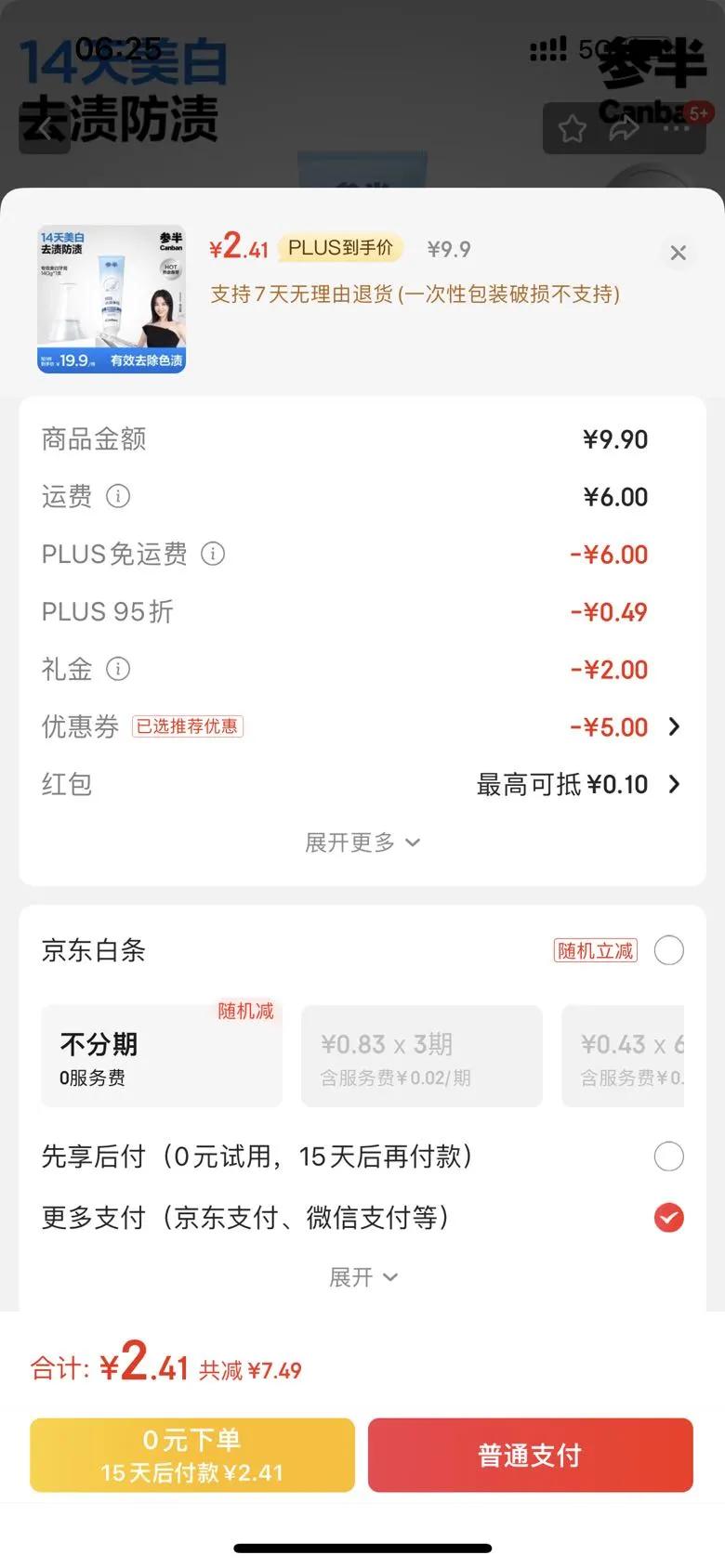Viewport: 725px width, 1568px height.
Task: Show info about 礼金
Action: coord(118,669)
